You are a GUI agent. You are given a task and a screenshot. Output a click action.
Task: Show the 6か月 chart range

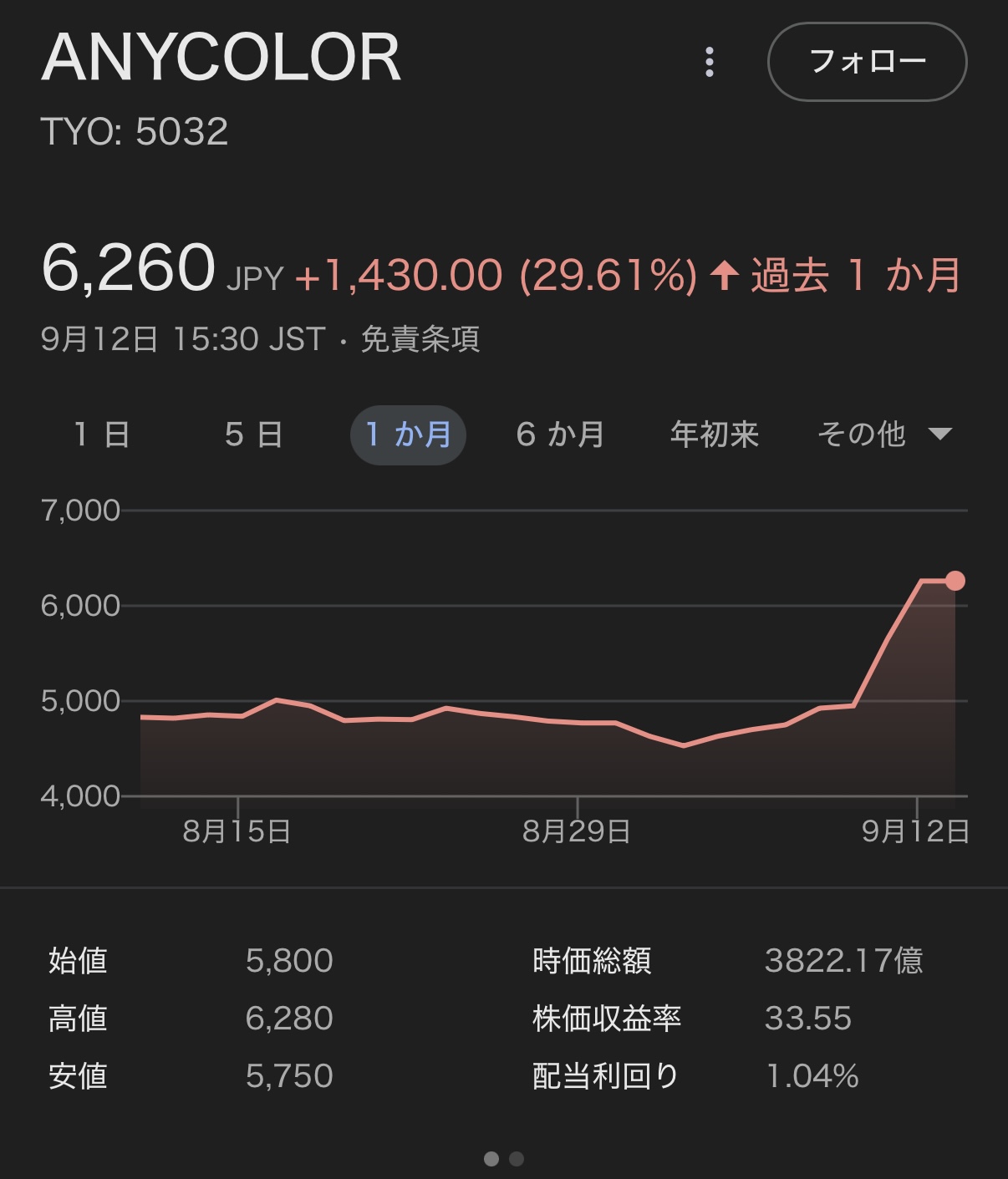(x=560, y=435)
